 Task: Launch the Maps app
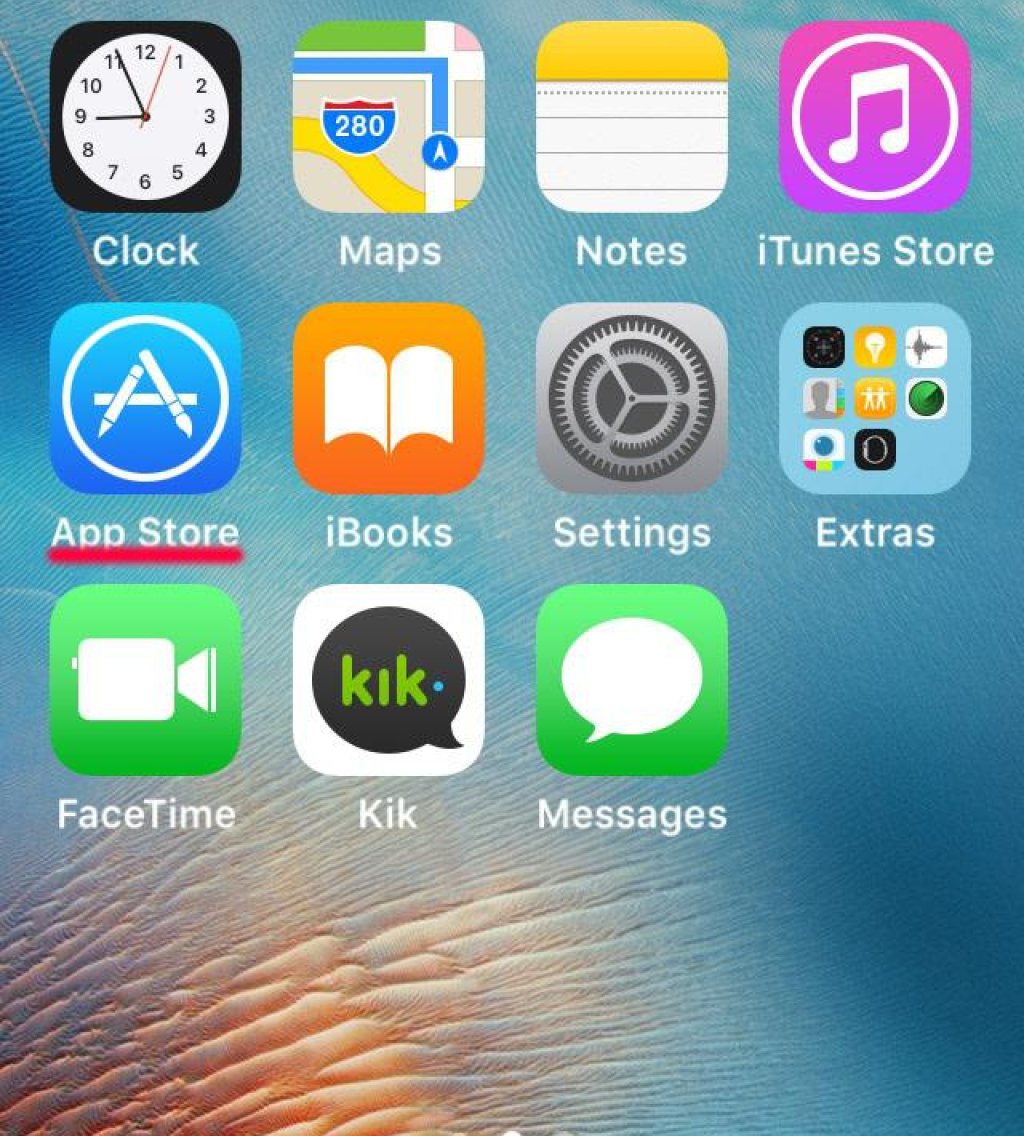pos(388,117)
